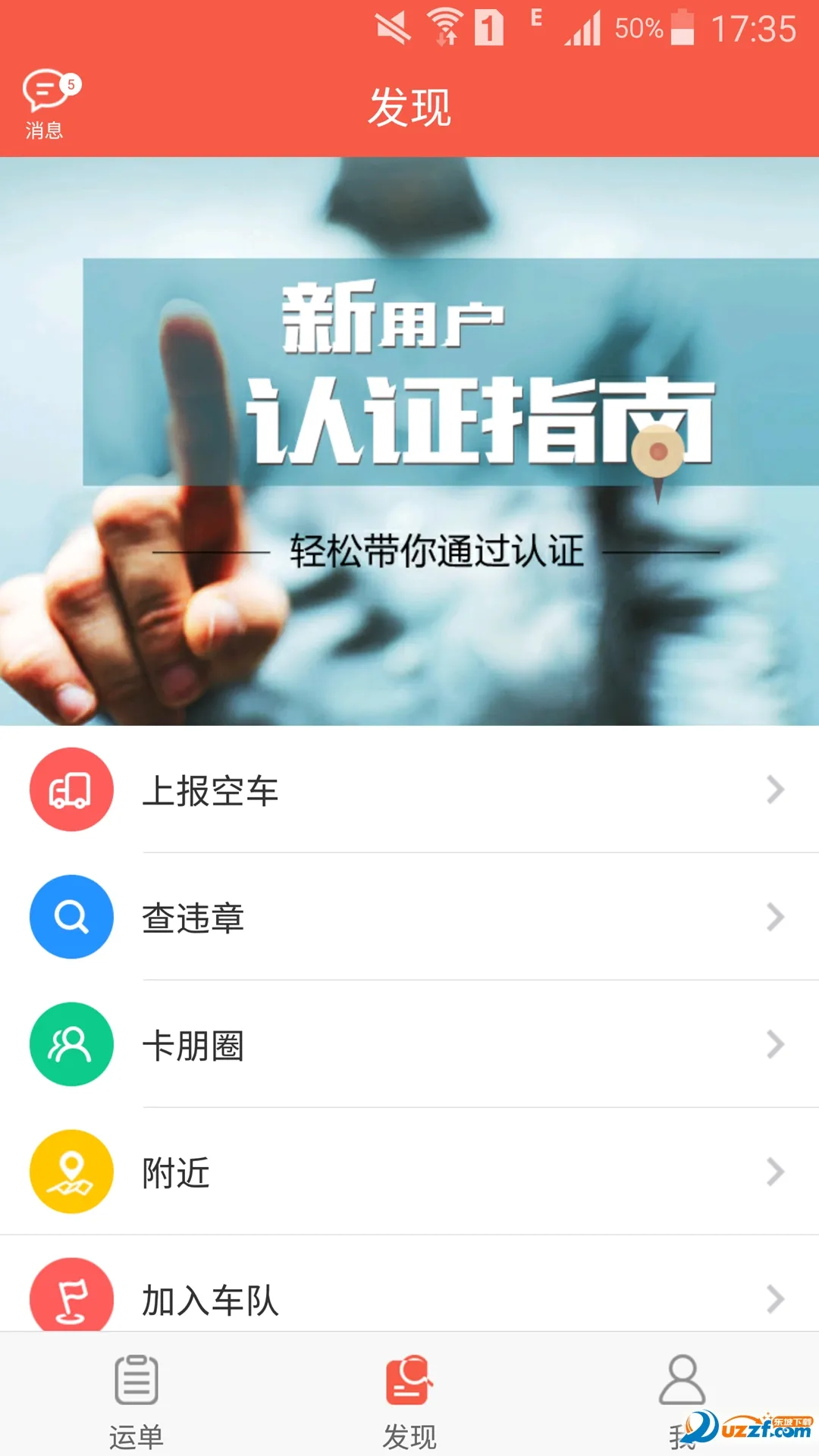The height and width of the screenshot is (1456, 819).
Task: Select the 上报空车 truck icon
Action: pyautogui.click(x=71, y=789)
